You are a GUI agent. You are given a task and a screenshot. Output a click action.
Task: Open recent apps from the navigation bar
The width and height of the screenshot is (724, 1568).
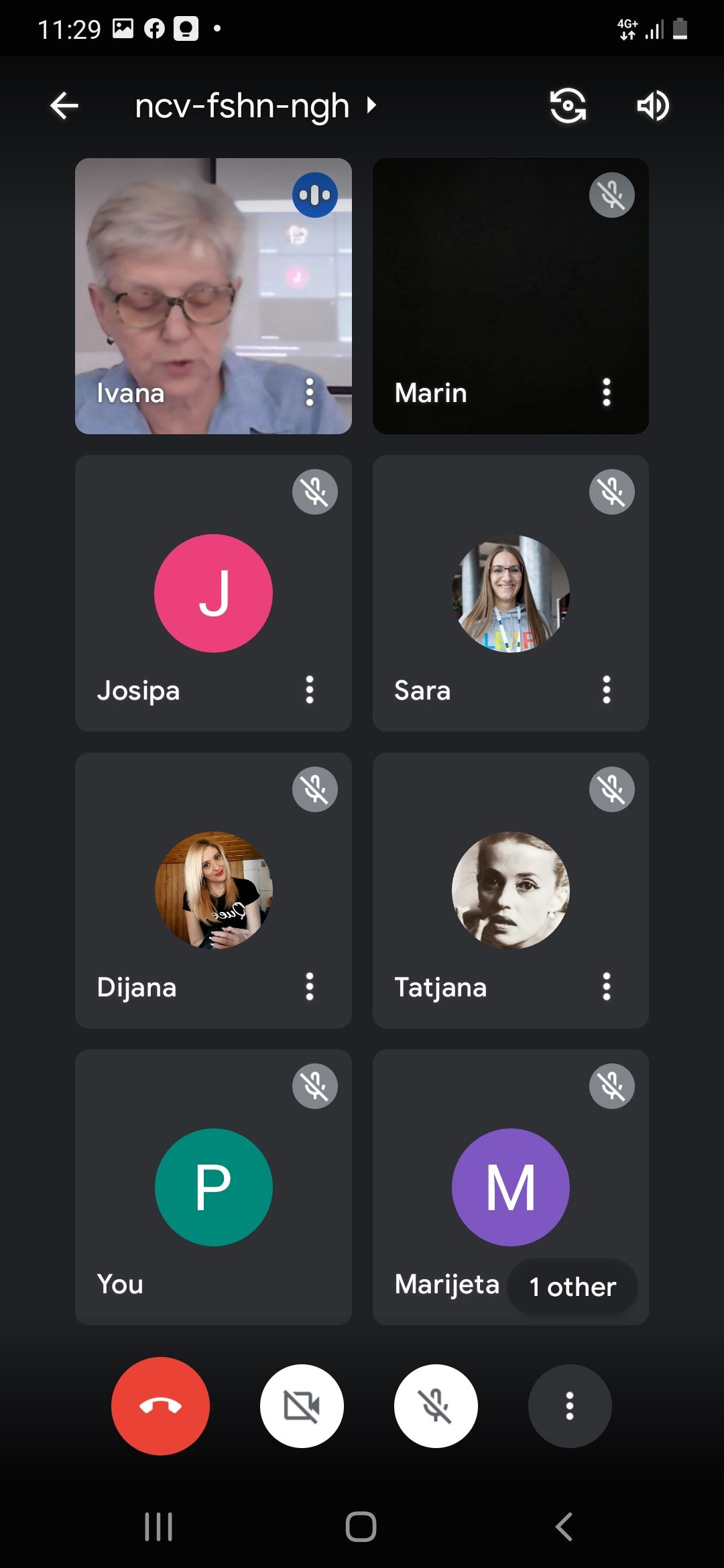pyautogui.click(x=159, y=1527)
